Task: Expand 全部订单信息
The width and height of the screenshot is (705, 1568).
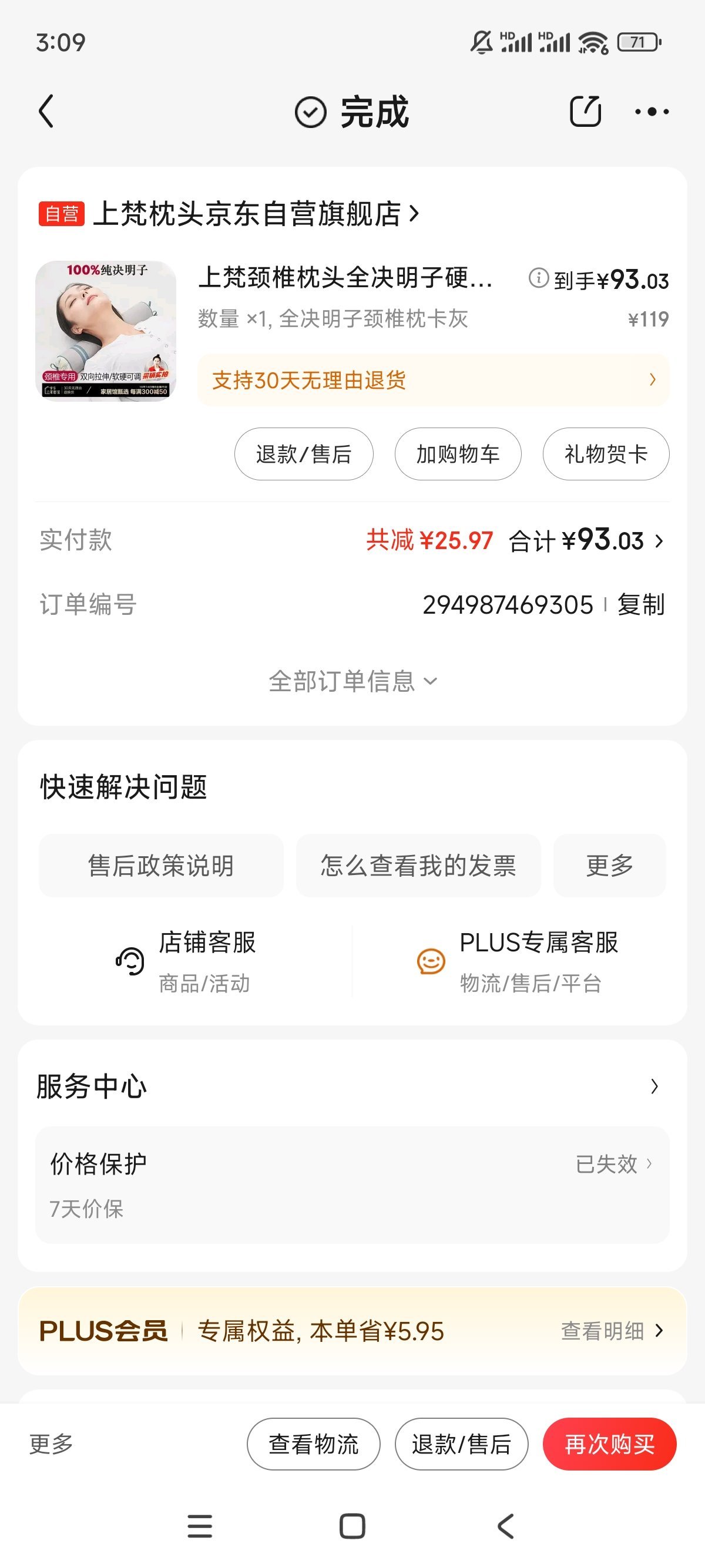Action: [x=352, y=681]
